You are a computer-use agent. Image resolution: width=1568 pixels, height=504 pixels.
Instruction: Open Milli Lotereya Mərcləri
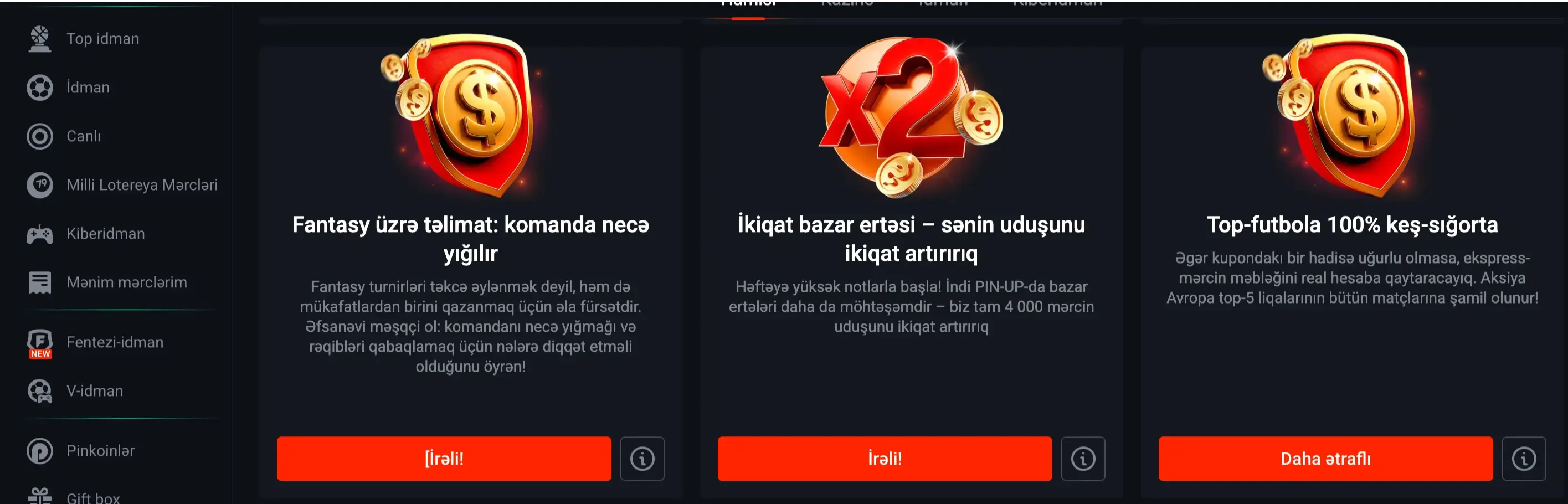(141, 185)
